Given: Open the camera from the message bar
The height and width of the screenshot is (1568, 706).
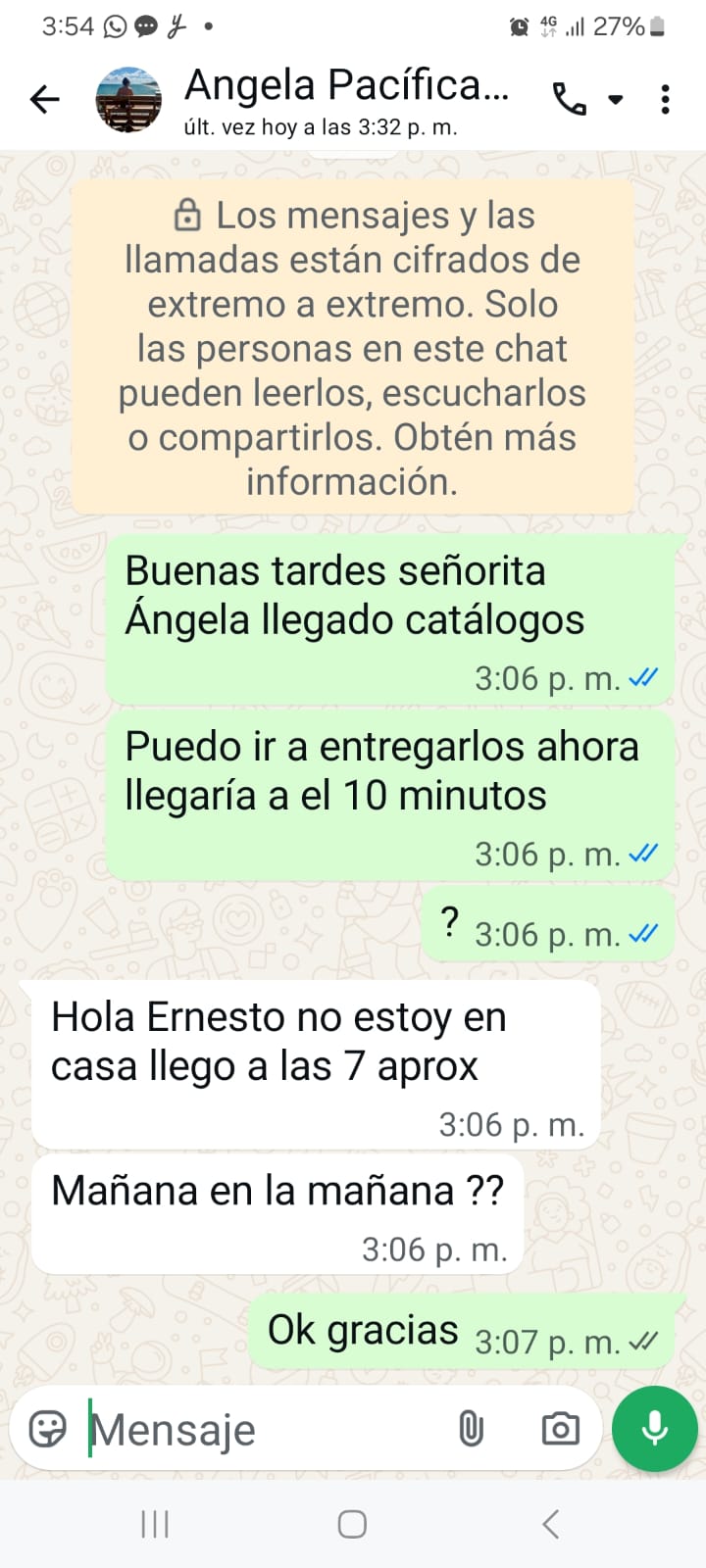Looking at the screenshot, I should [560, 1429].
